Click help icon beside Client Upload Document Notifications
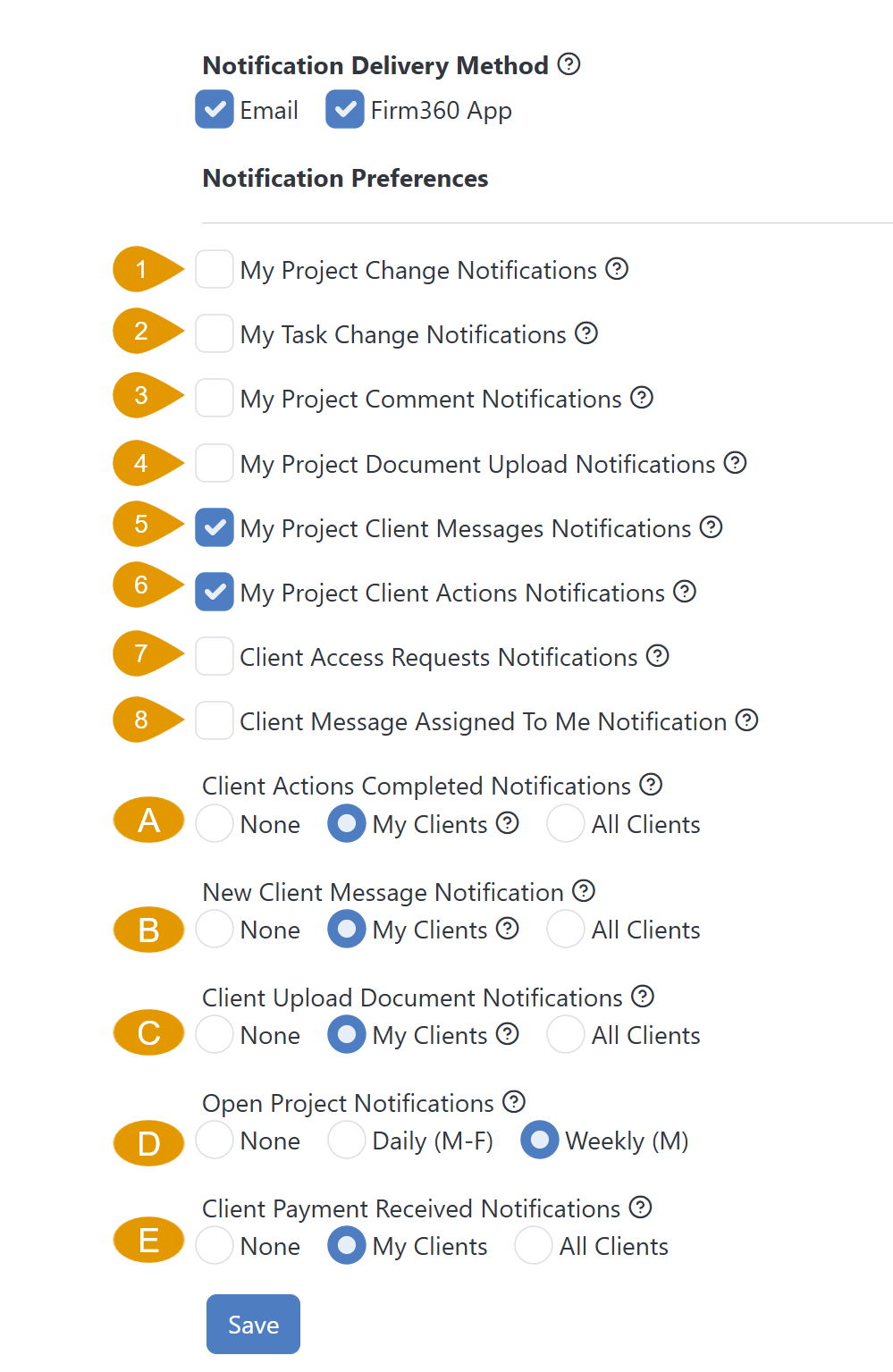Screen dimensions: 893x1372 642,997
